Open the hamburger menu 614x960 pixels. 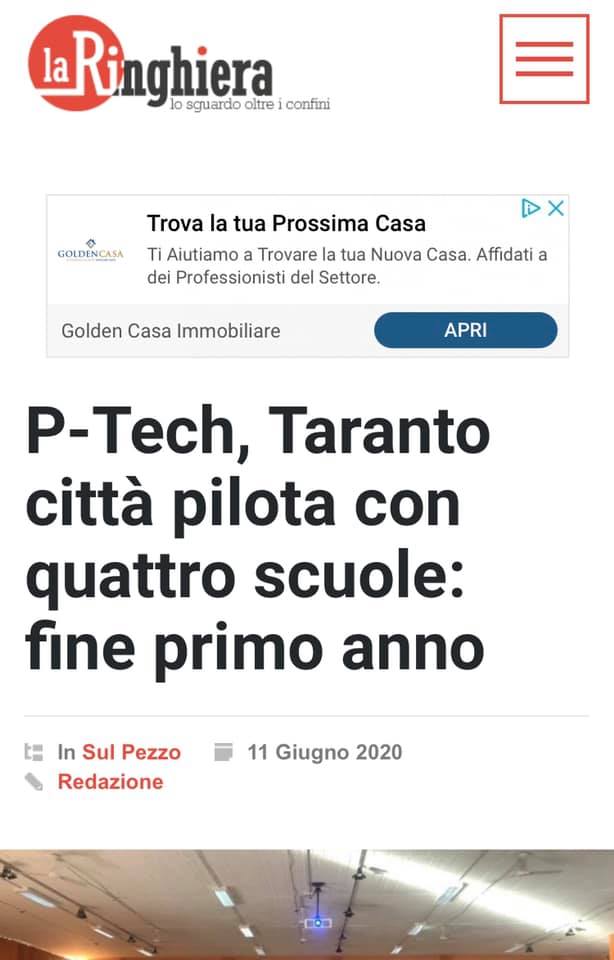(544, 59)
